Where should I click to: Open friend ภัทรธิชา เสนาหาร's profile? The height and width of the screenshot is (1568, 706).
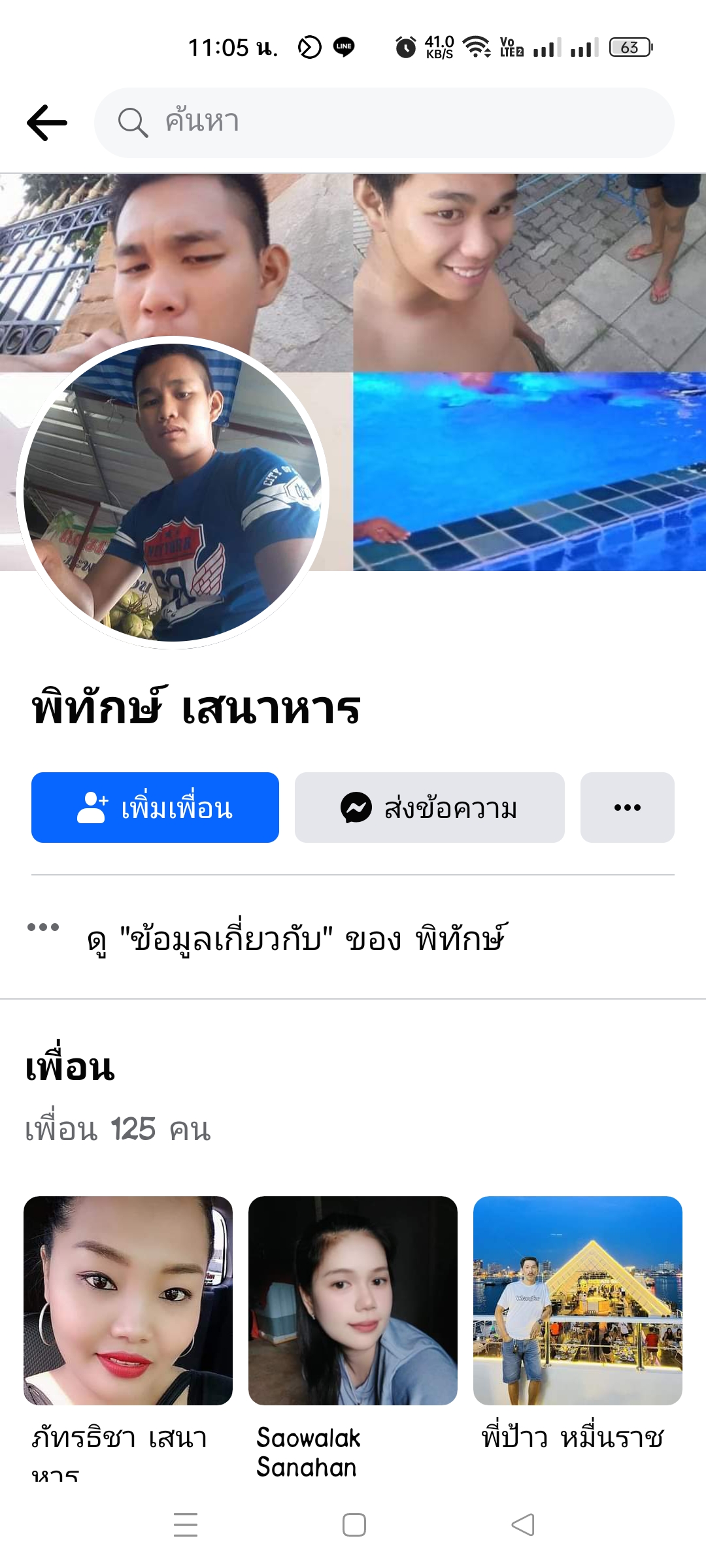tap(128, 1300)
